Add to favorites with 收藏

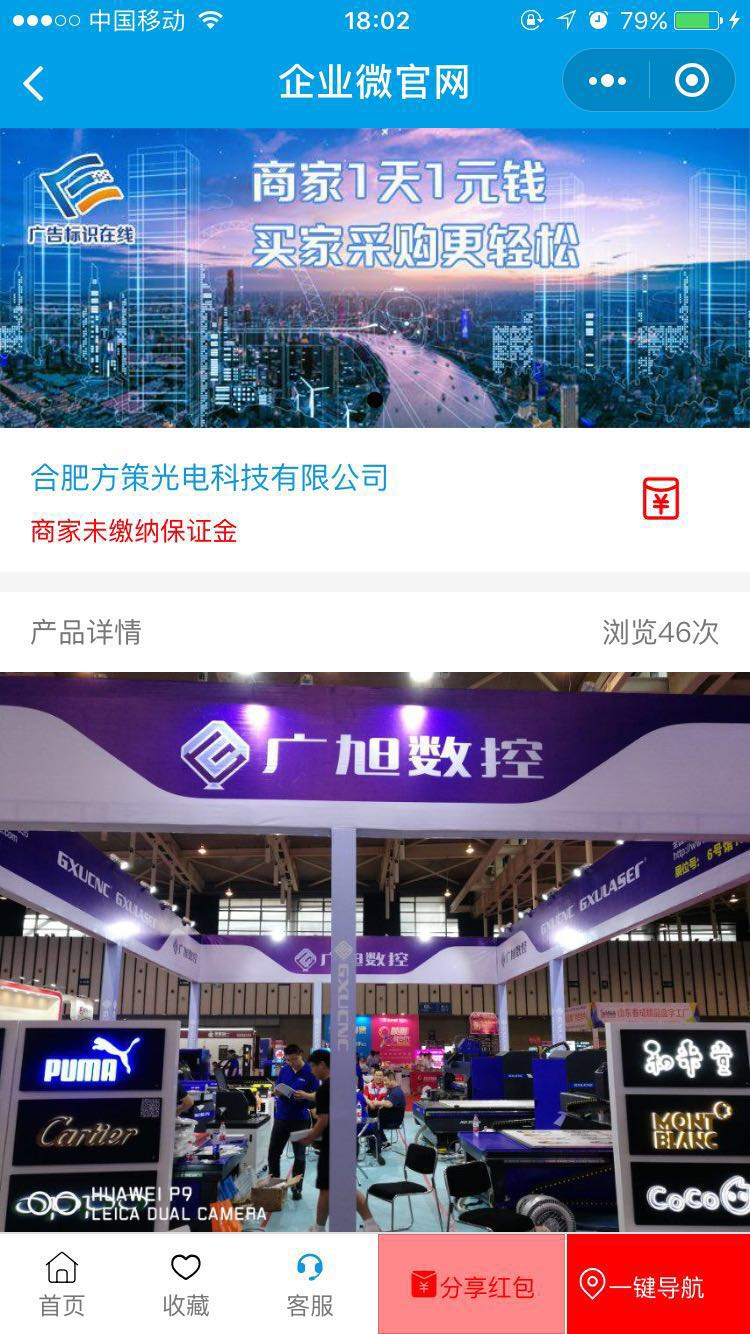186,1284
